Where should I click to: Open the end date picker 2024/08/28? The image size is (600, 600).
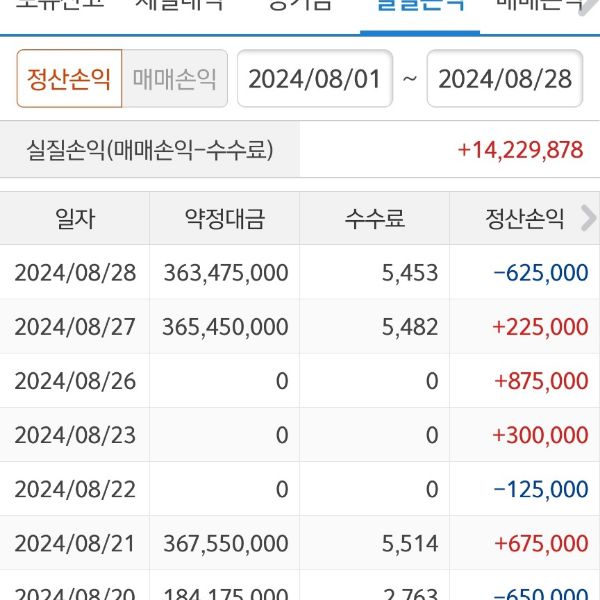(x=505, y=79)
